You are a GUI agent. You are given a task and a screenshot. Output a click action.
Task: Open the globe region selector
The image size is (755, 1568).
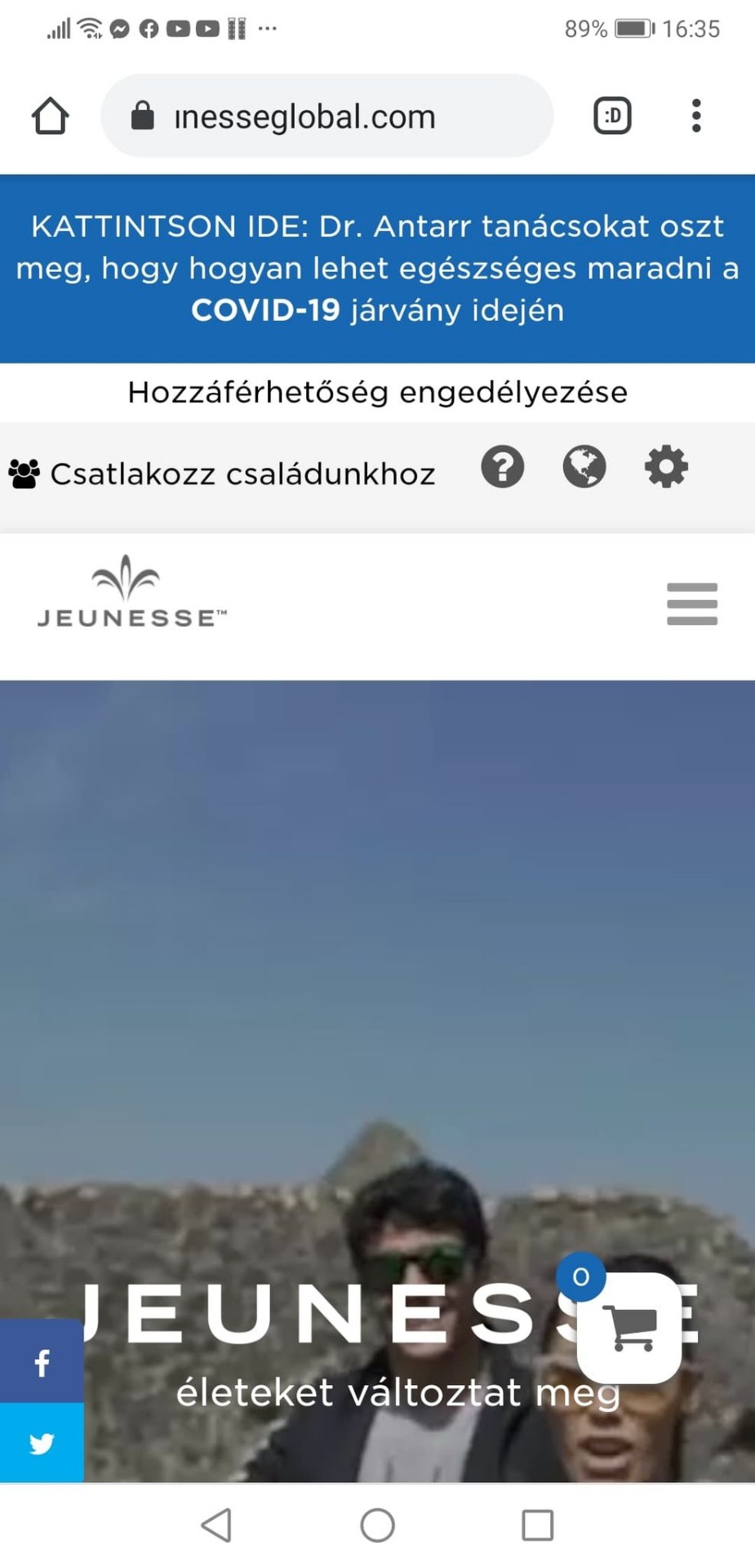(x=584, y=467)
